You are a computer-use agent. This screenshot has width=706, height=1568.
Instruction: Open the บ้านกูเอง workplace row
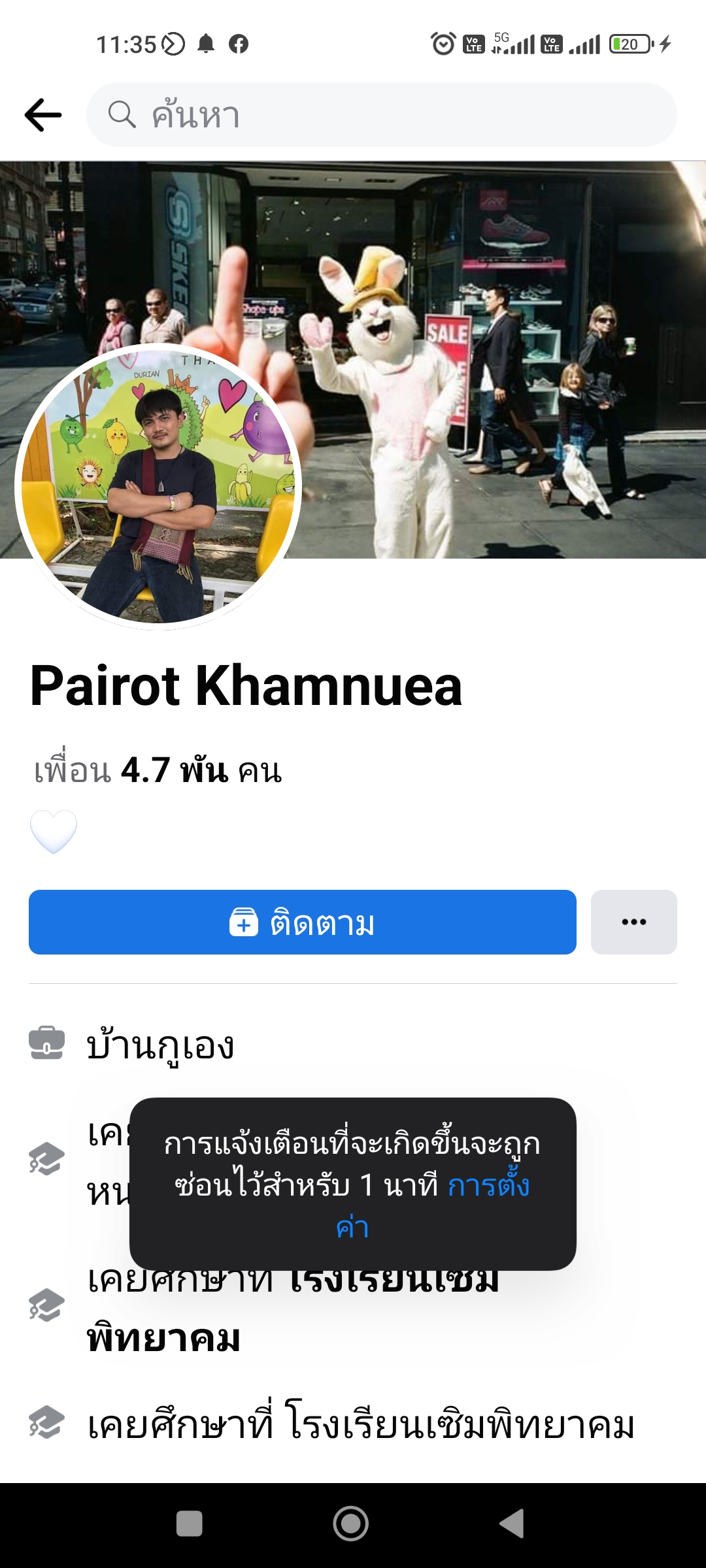[161, 1045]
